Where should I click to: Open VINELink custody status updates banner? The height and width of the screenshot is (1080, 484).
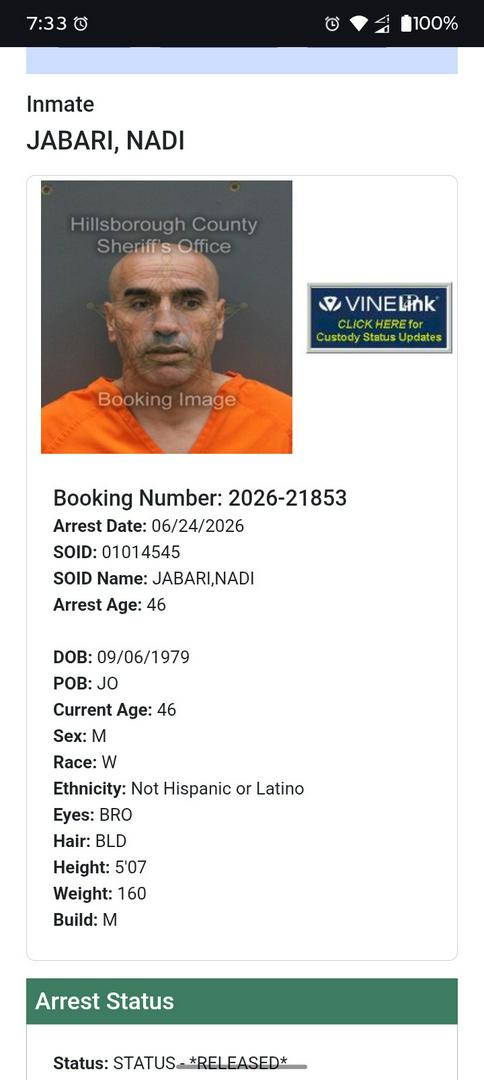[379, 318]
